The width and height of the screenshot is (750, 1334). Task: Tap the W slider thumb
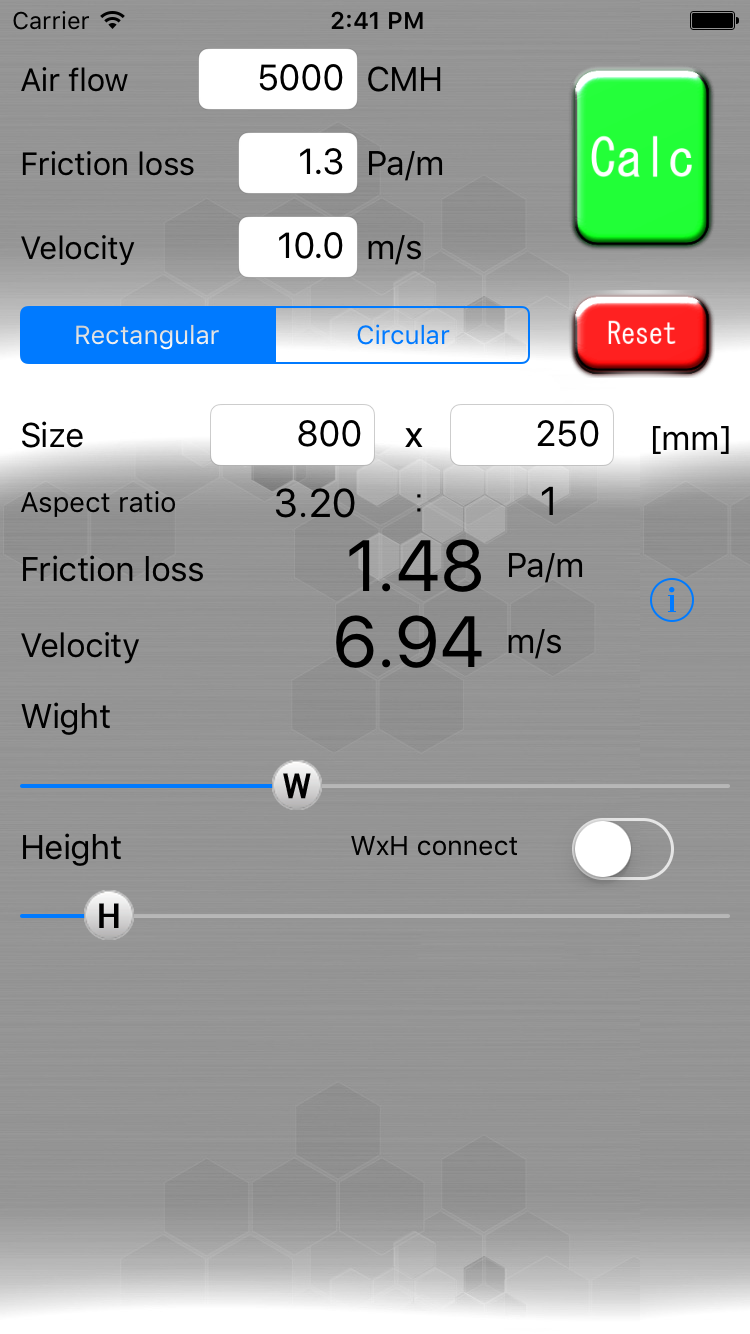(297, 786)
